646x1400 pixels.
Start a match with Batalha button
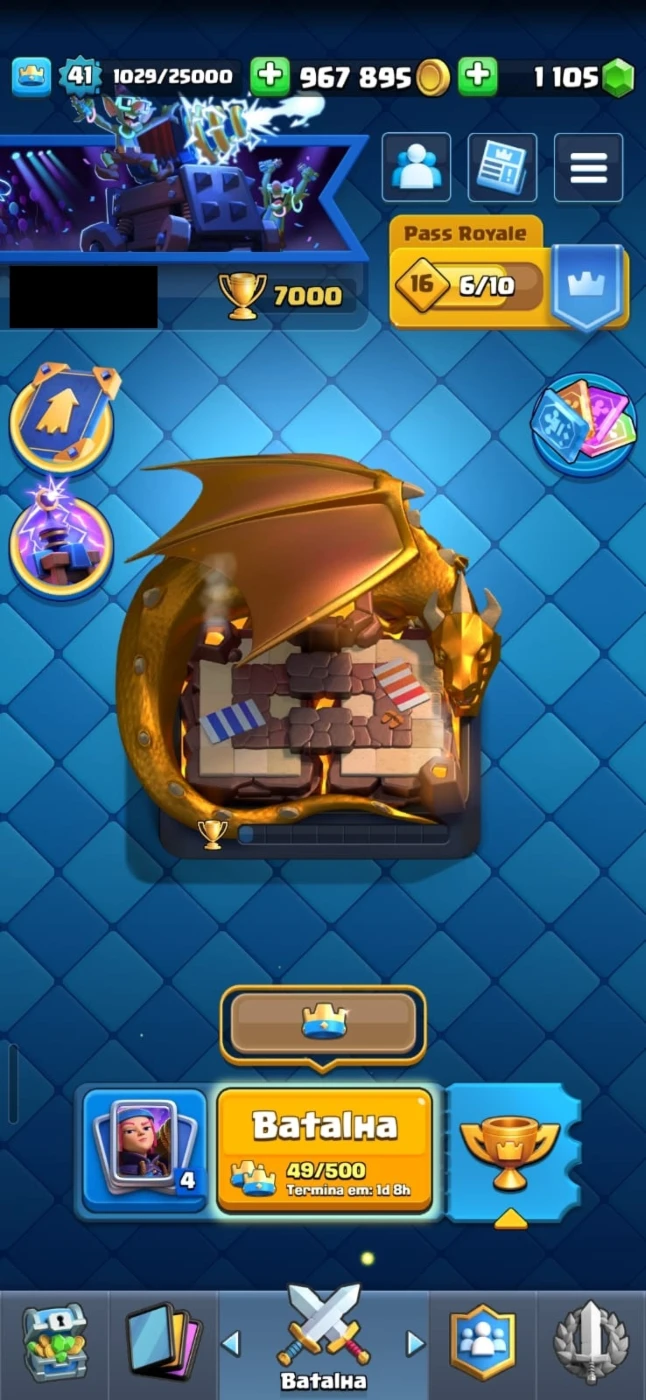325,1149
